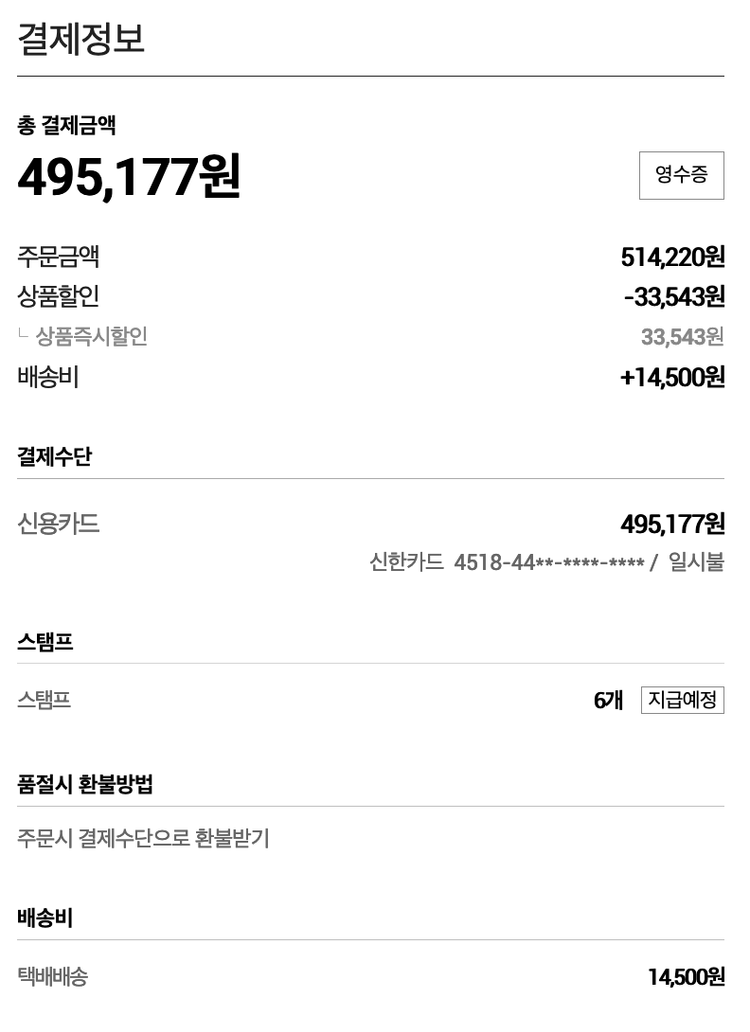
Task: Open the 영수증 receipt button
Action: [x=681, y=175]
